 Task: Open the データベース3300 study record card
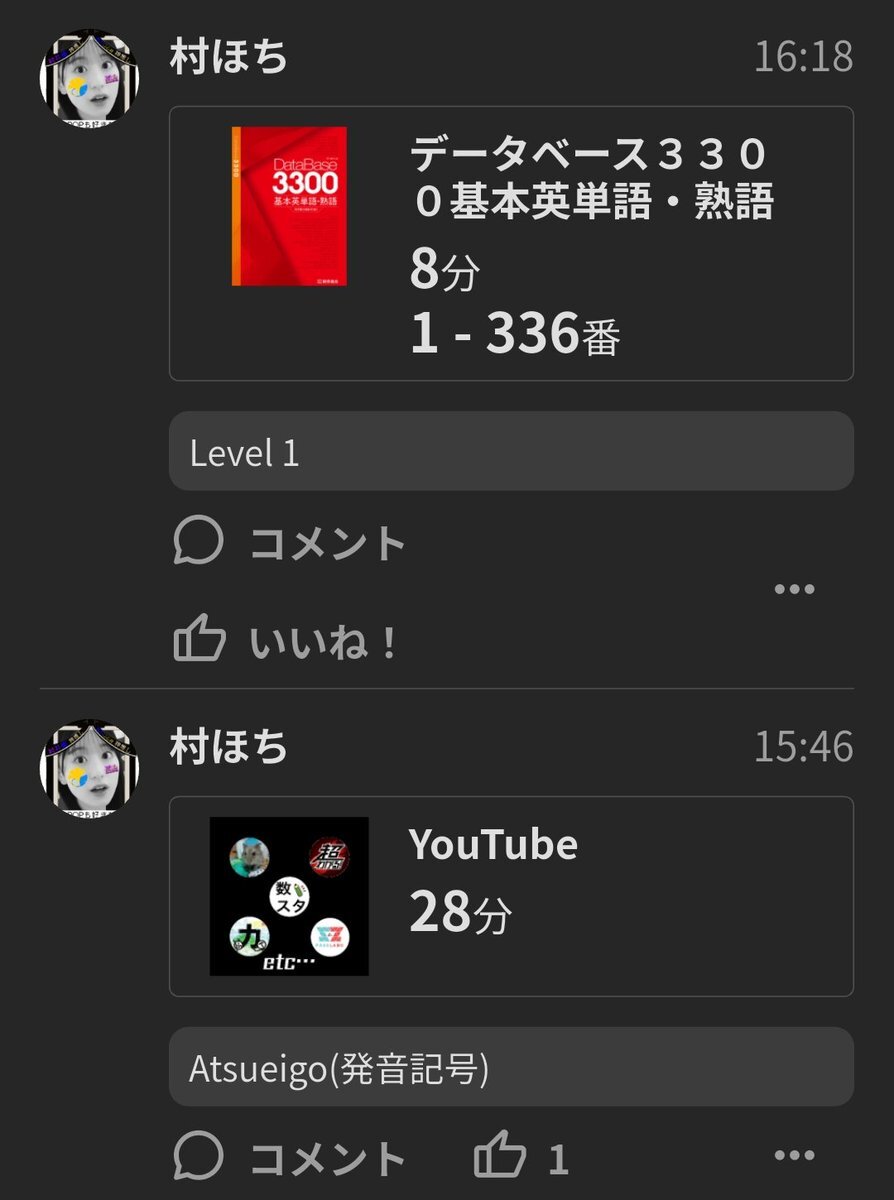click(x=510, y=244)
